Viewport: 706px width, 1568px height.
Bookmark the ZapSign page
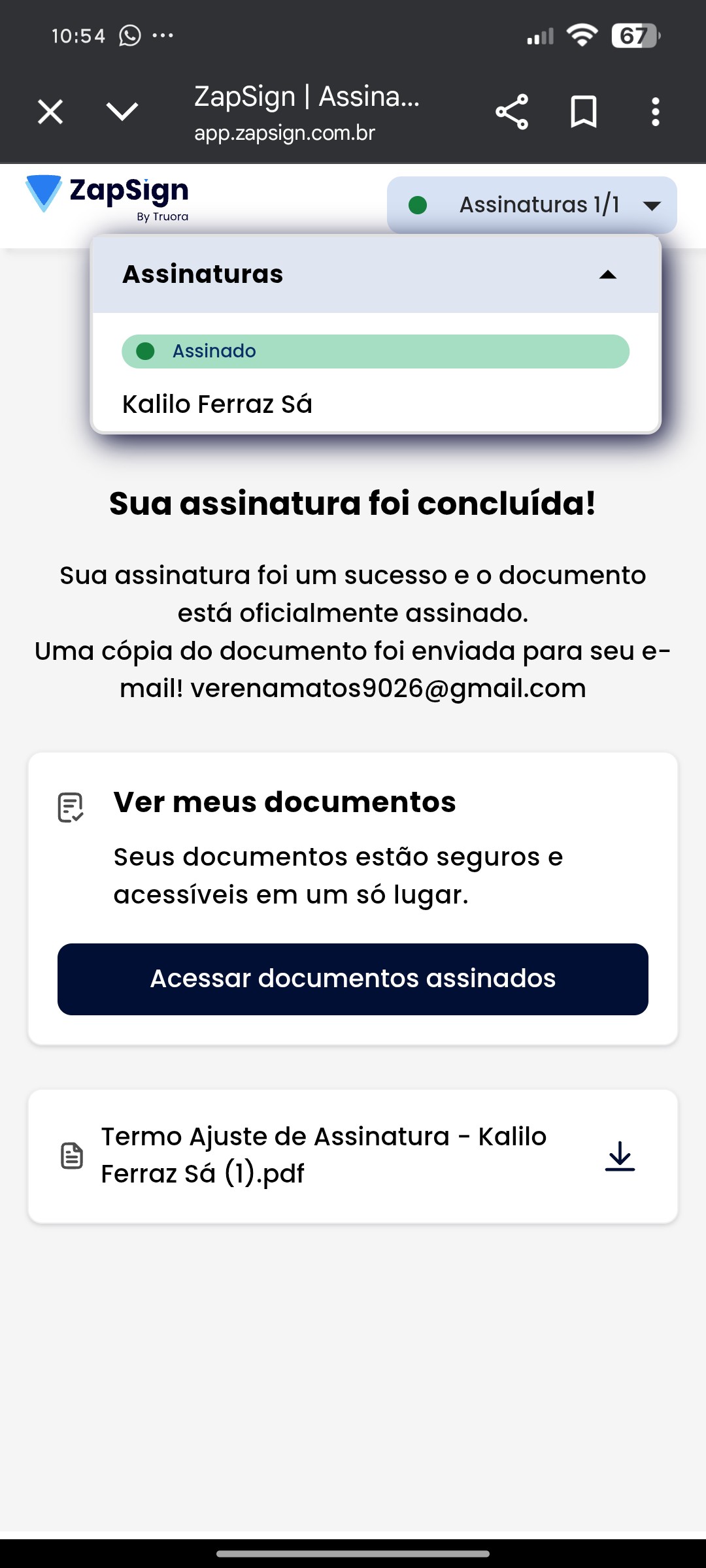pyautogui.click(x=584, y=112)
